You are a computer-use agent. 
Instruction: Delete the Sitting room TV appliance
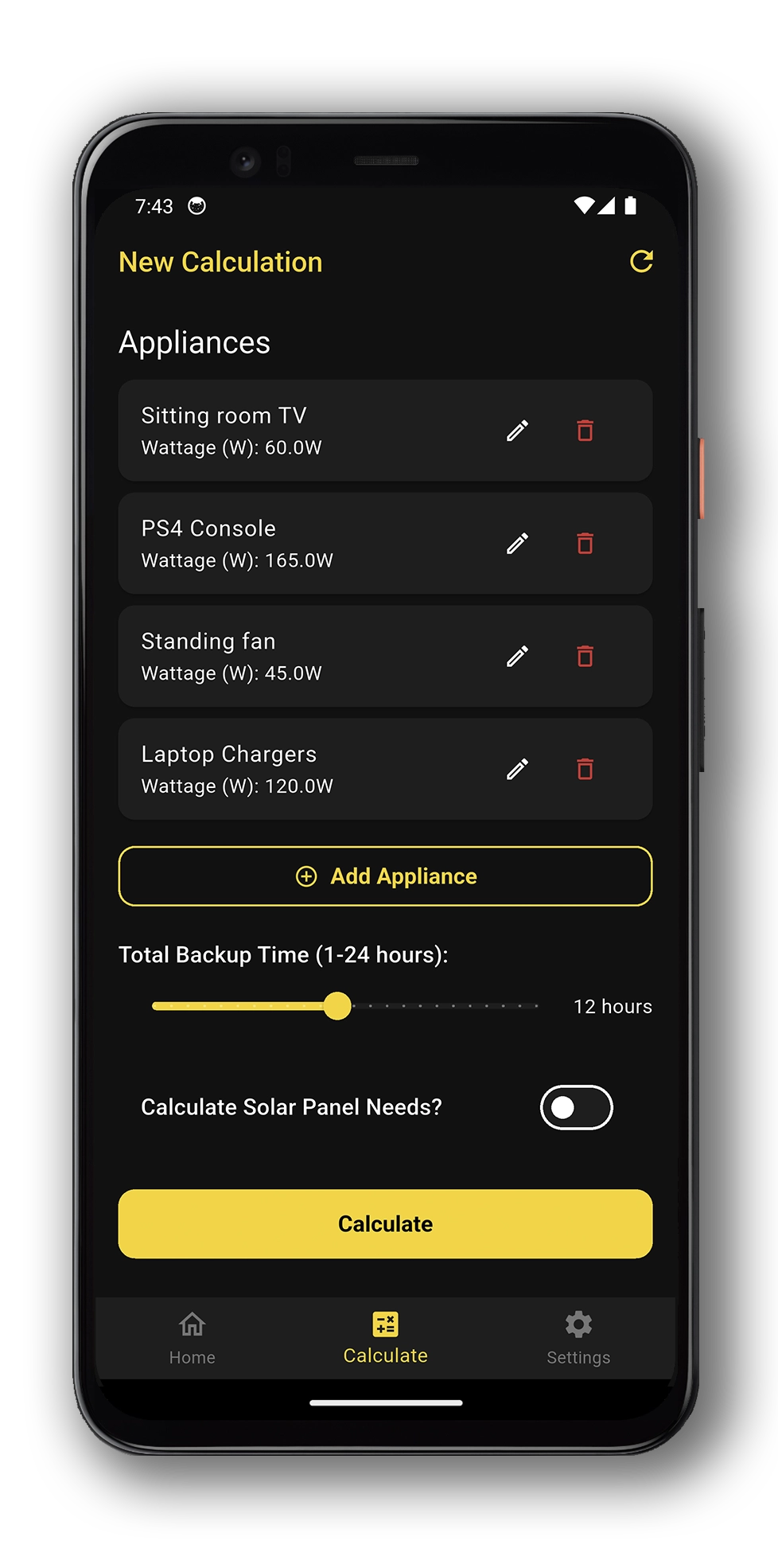coord(585,431)
